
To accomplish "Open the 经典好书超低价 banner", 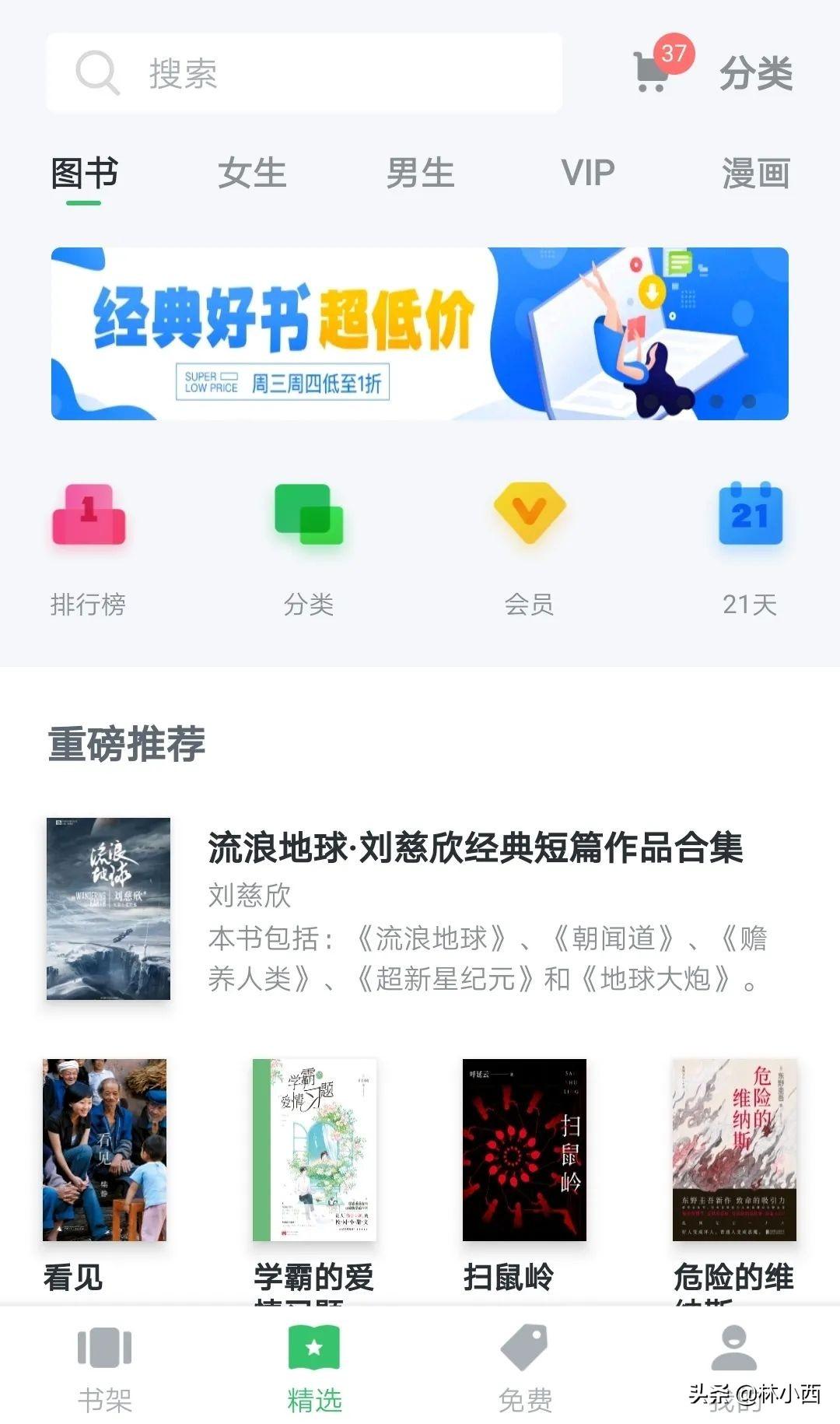I will pyautogui.click(x=420, y=334).
